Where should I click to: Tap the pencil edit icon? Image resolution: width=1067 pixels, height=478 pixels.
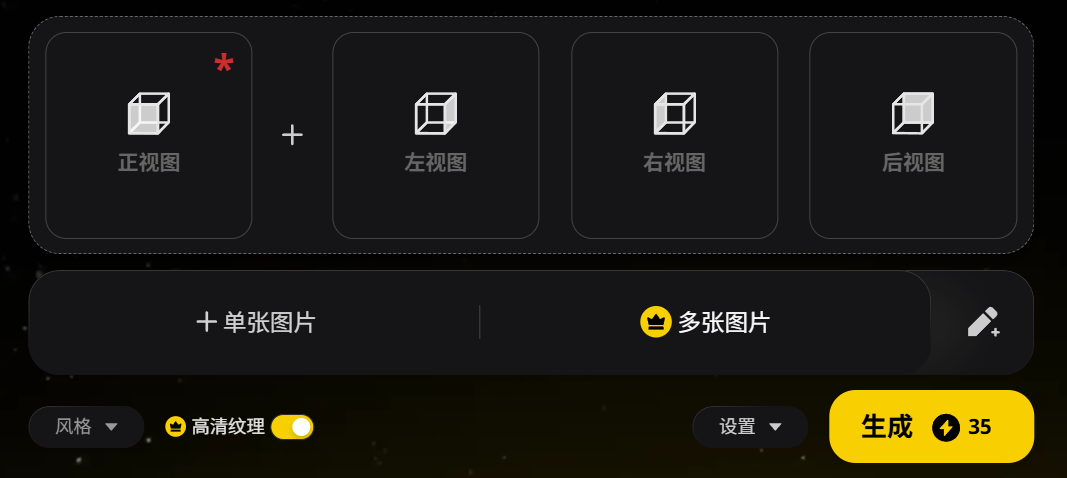click(983, 322)
